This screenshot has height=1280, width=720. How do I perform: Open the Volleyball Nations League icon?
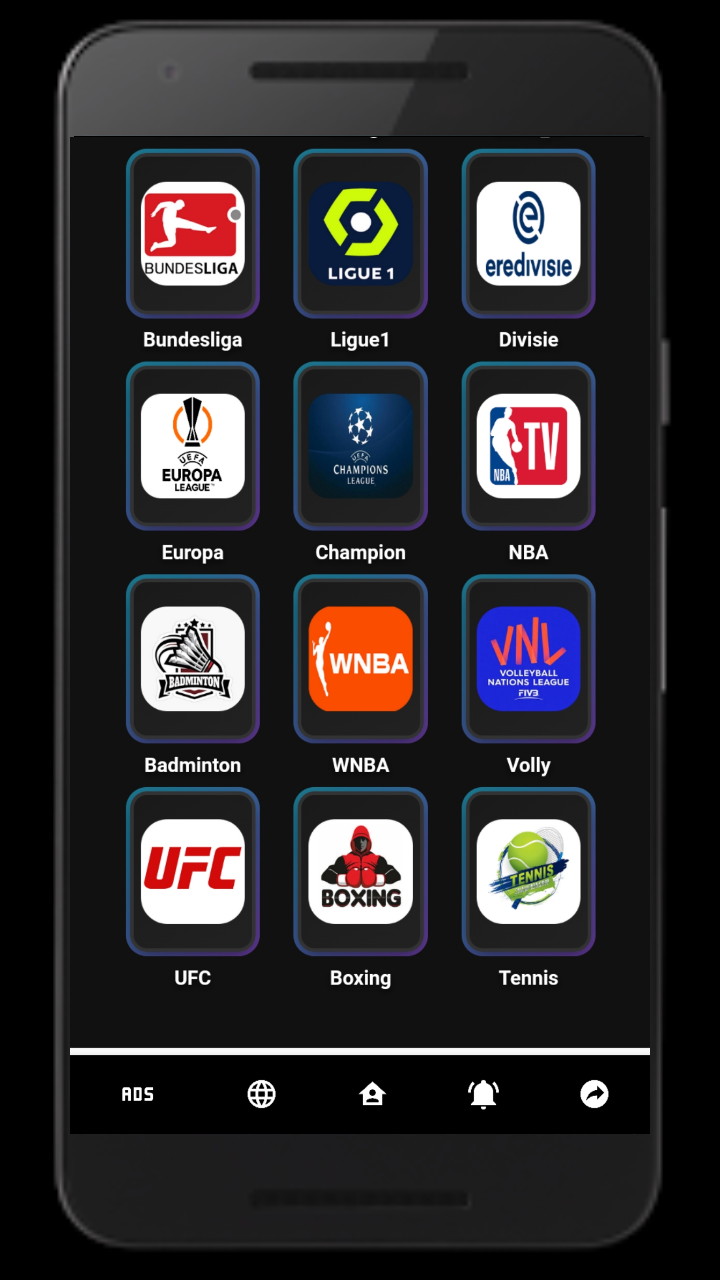[x=528, y=659]
